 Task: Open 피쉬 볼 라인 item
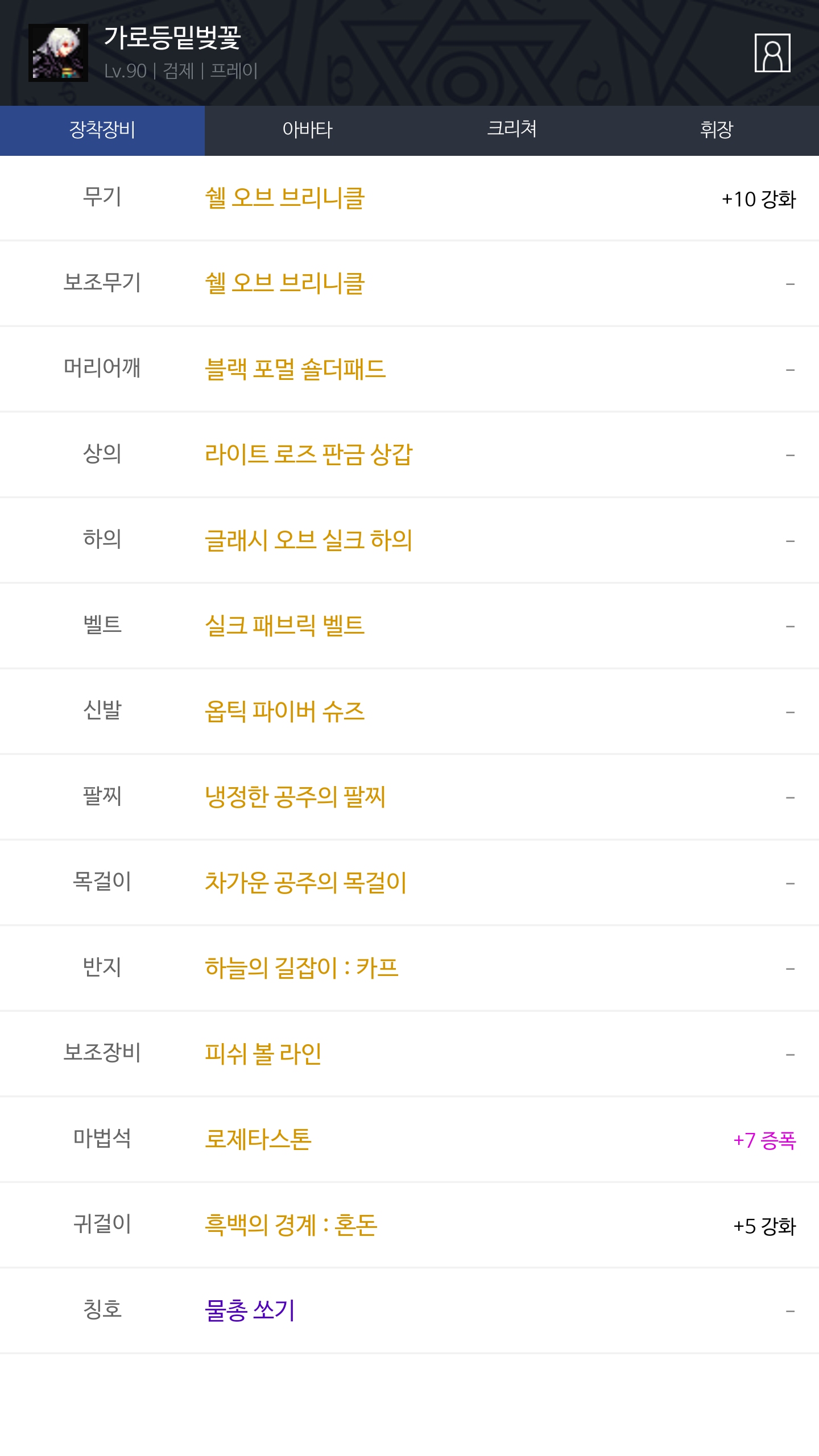pyautogui.click(x=263, y=1054)
